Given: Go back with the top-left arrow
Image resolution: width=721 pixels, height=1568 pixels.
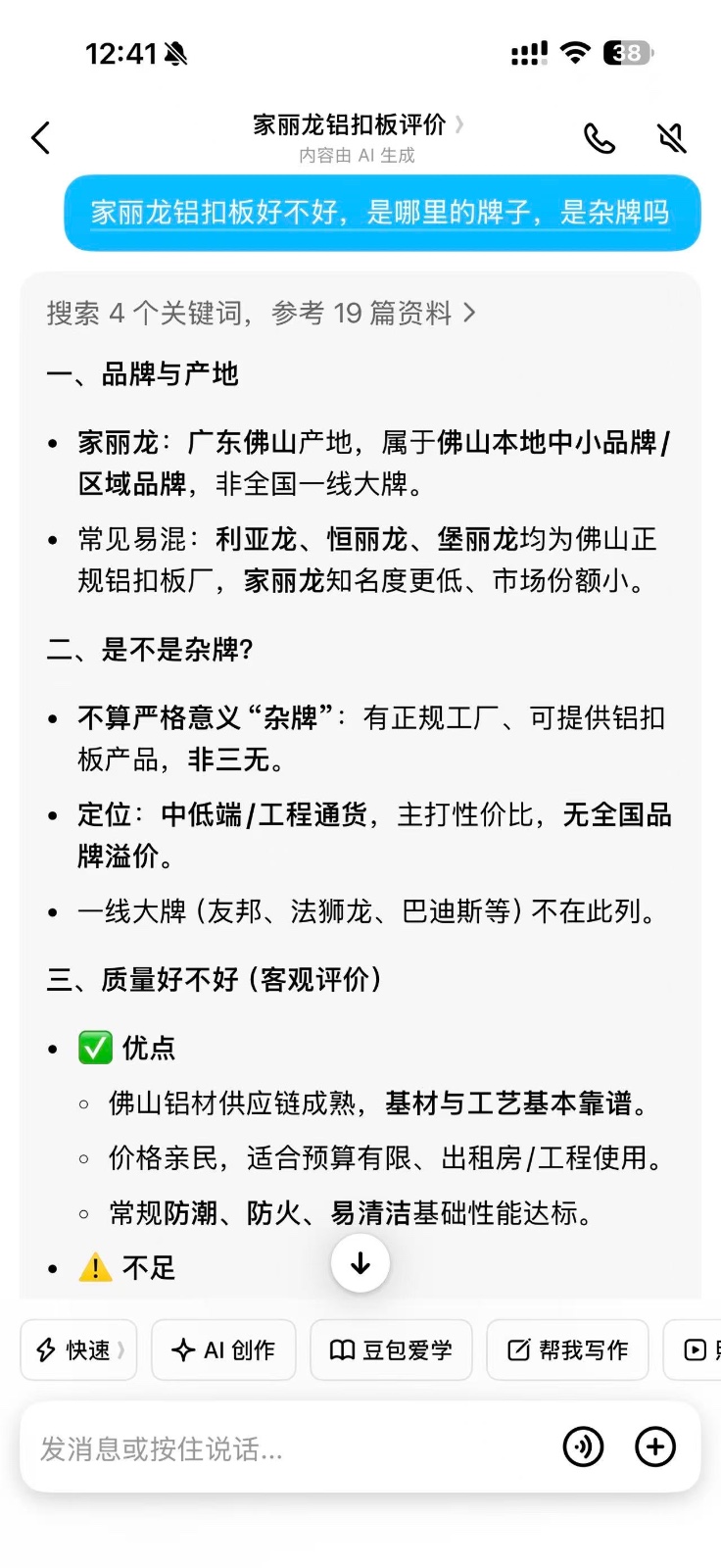Looking at the screenshot, I should pos(41,138).
